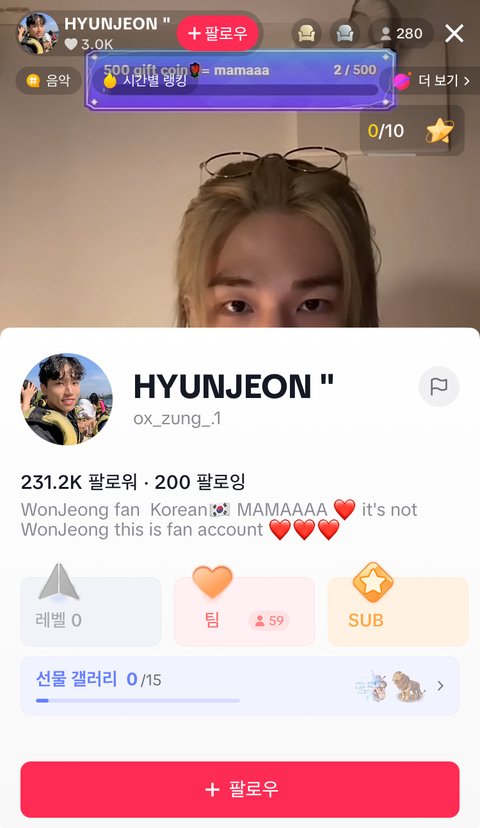
Task: Tap the pink 팔로우 button at top
Action: click(x=218, y=33)
